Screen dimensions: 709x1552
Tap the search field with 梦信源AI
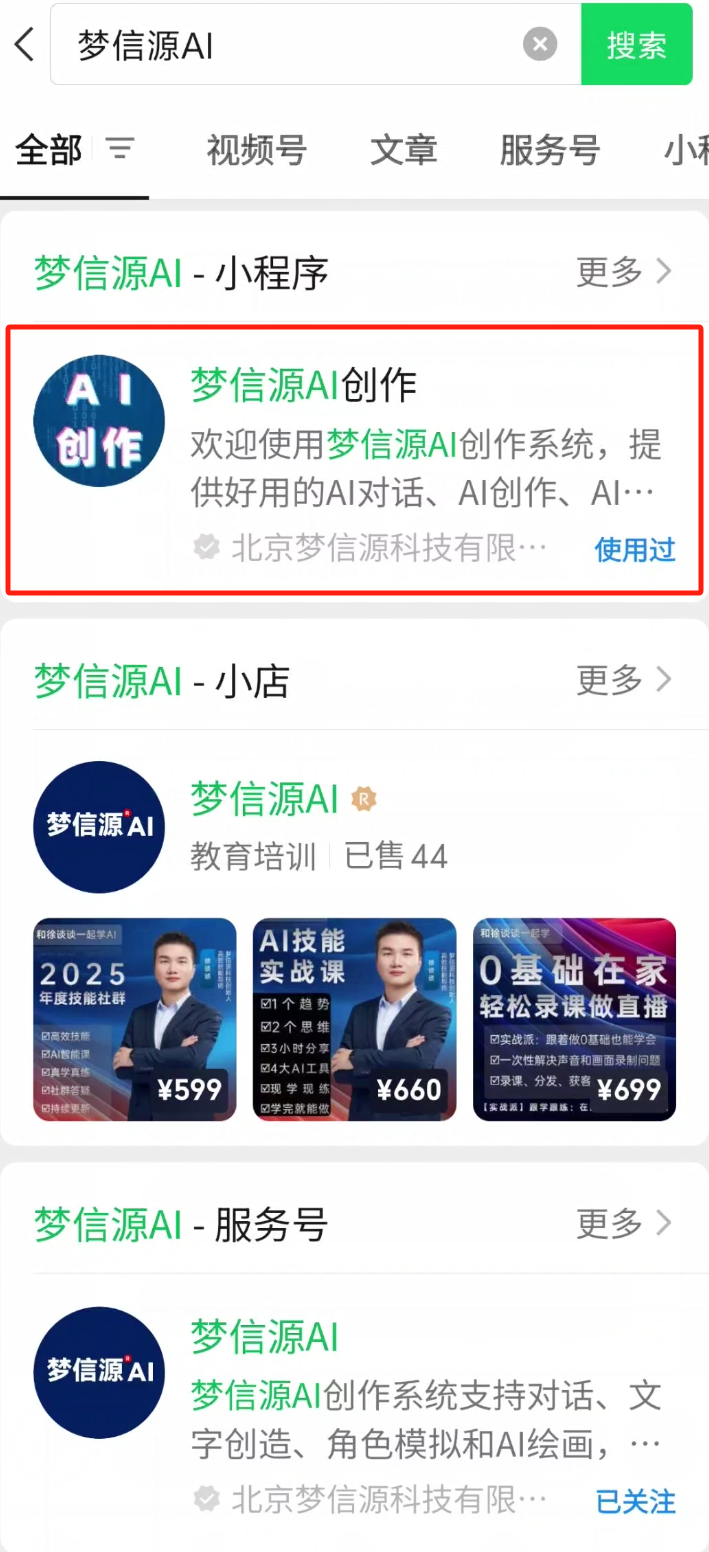tap(290, 45)
